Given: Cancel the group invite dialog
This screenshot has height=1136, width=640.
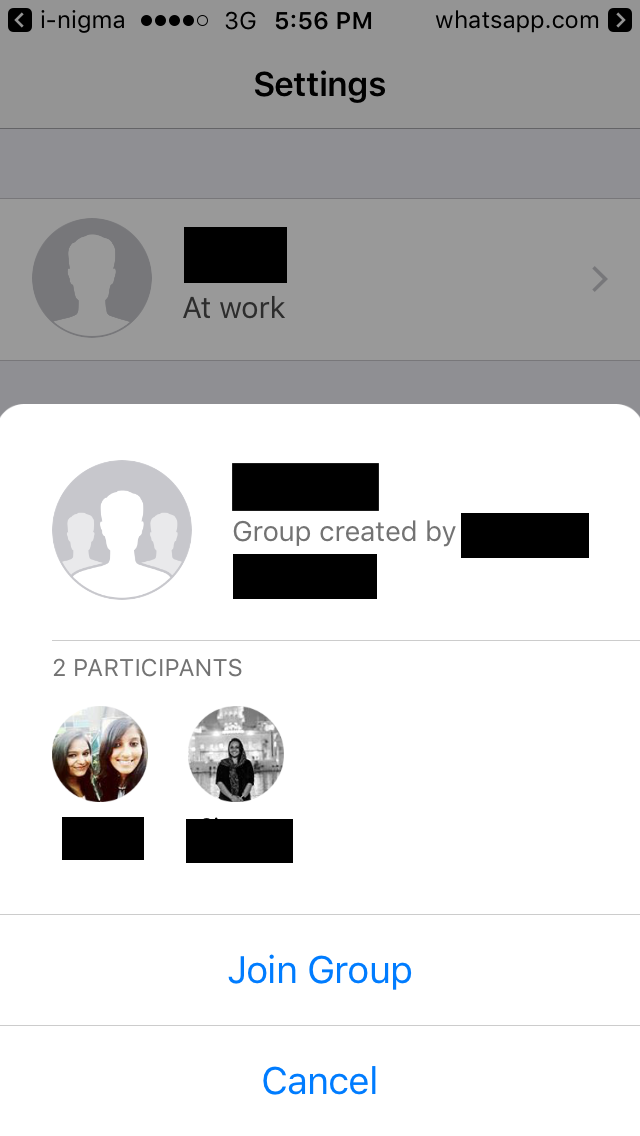Looking at the screenshot, I should point(320,1081).
